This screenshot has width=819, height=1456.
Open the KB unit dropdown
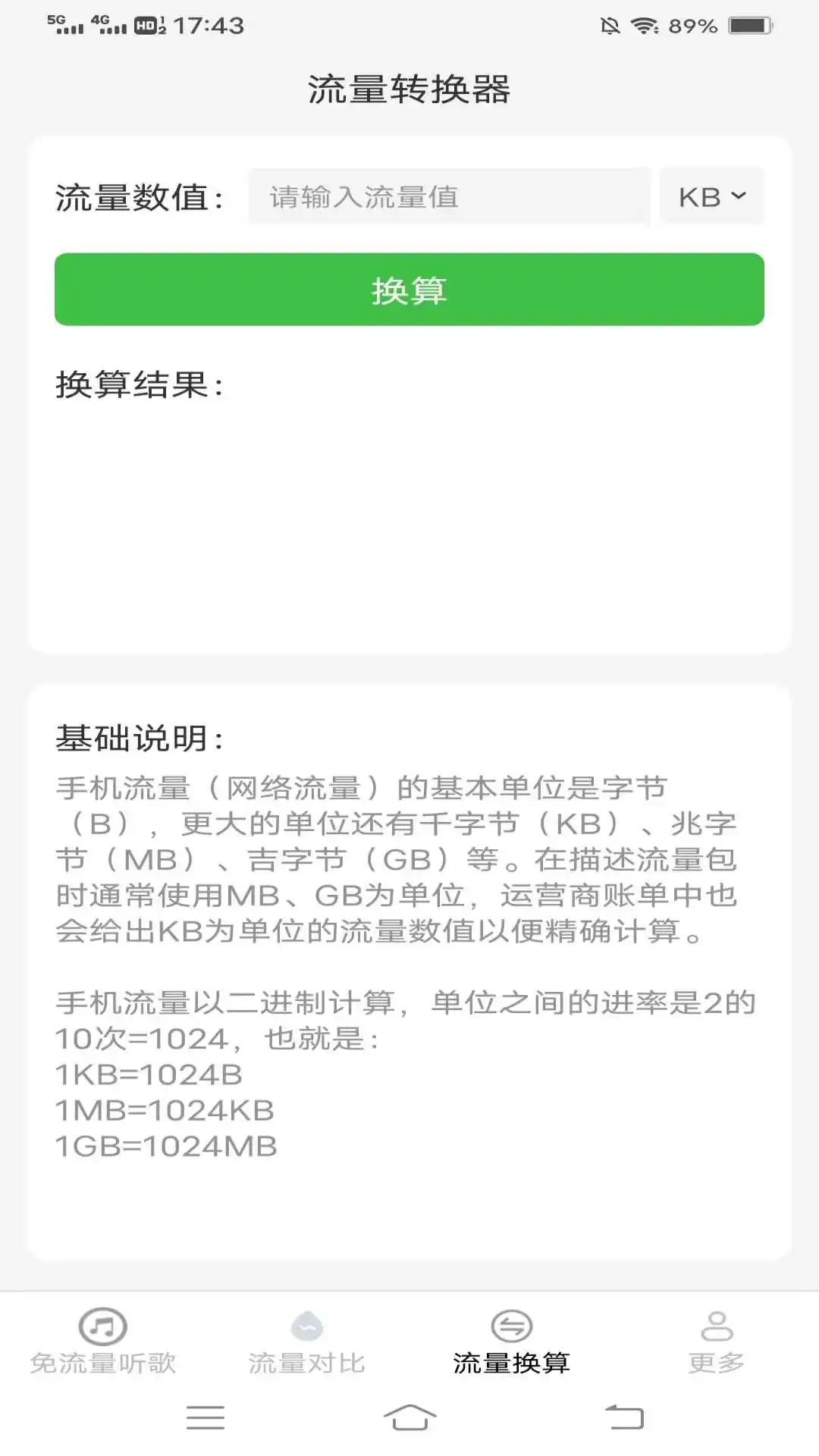pyautogui.click(x=711, y=196)
